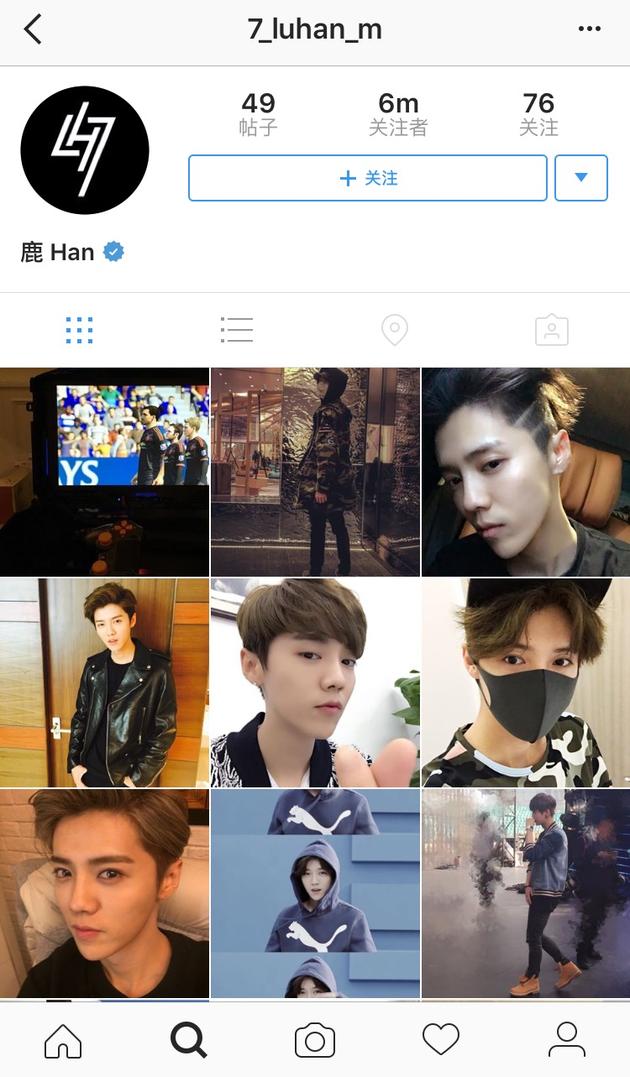Open the three-dot overflow menu
The image size is (630, 1077).
tap(589, 29)
